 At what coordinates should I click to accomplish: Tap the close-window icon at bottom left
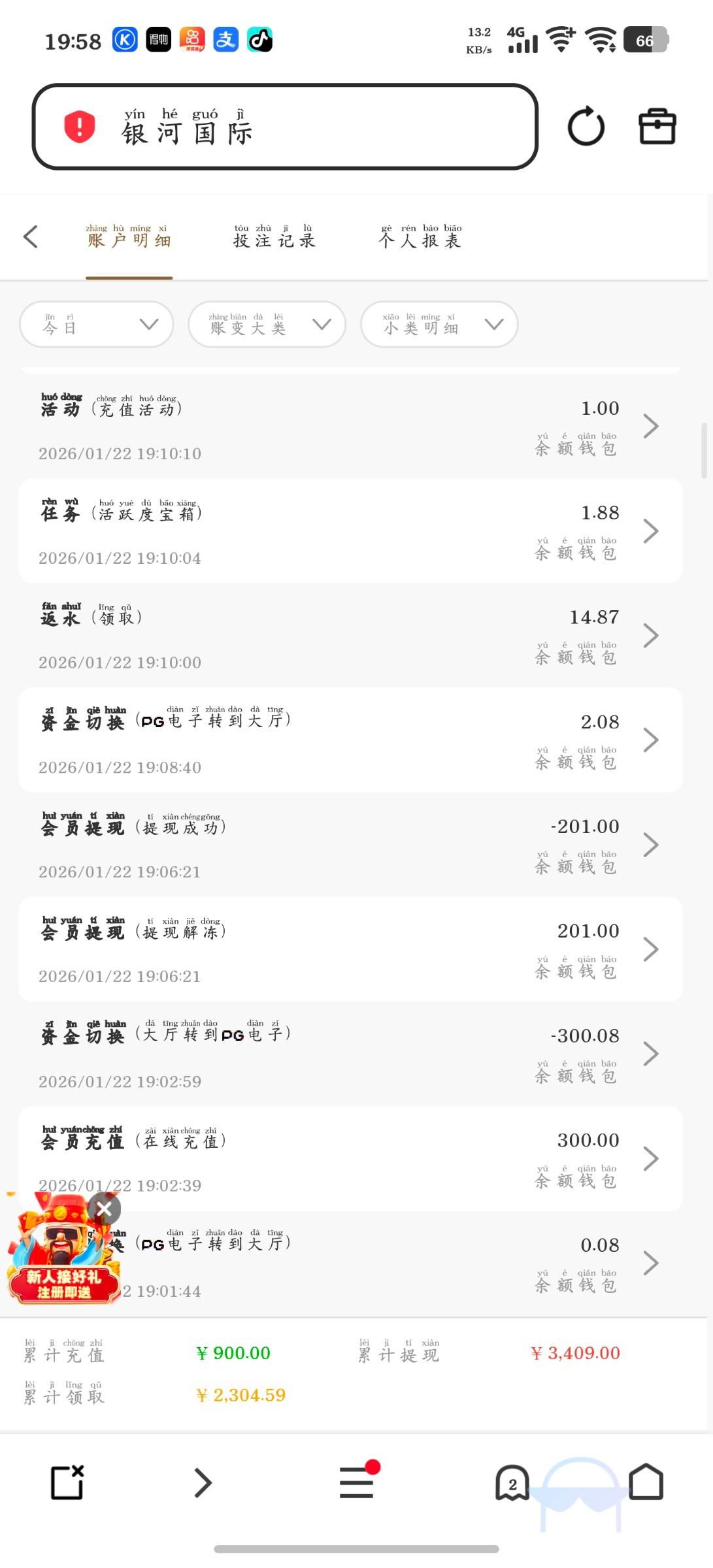point(66,1484)
